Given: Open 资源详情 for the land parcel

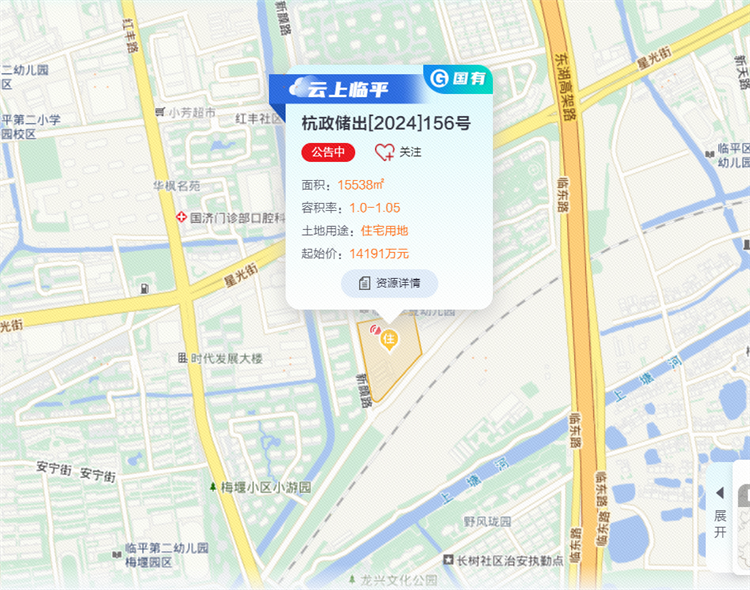Looking at the screenshot, I should [x=389, y=283].
